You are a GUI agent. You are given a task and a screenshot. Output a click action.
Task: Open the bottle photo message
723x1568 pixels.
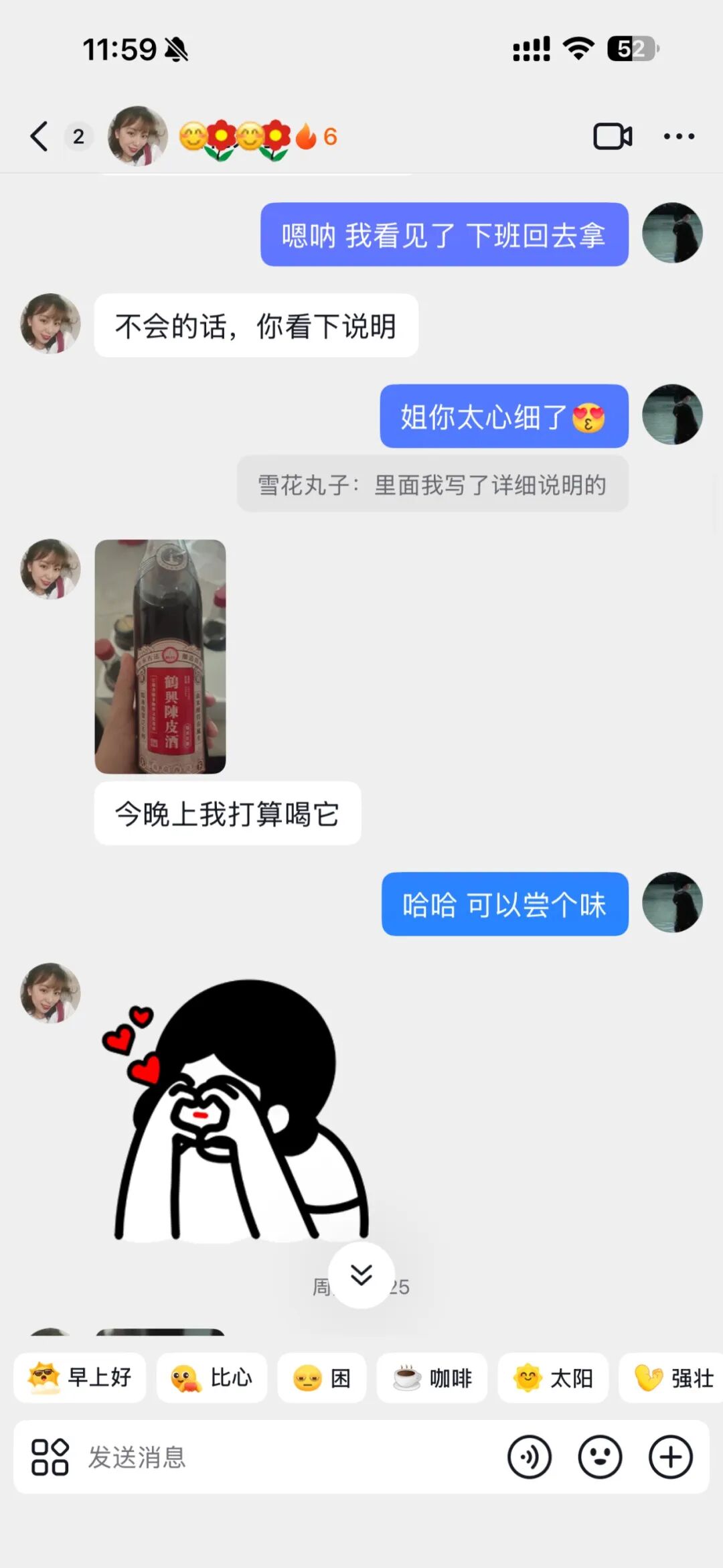click(160, 656)
